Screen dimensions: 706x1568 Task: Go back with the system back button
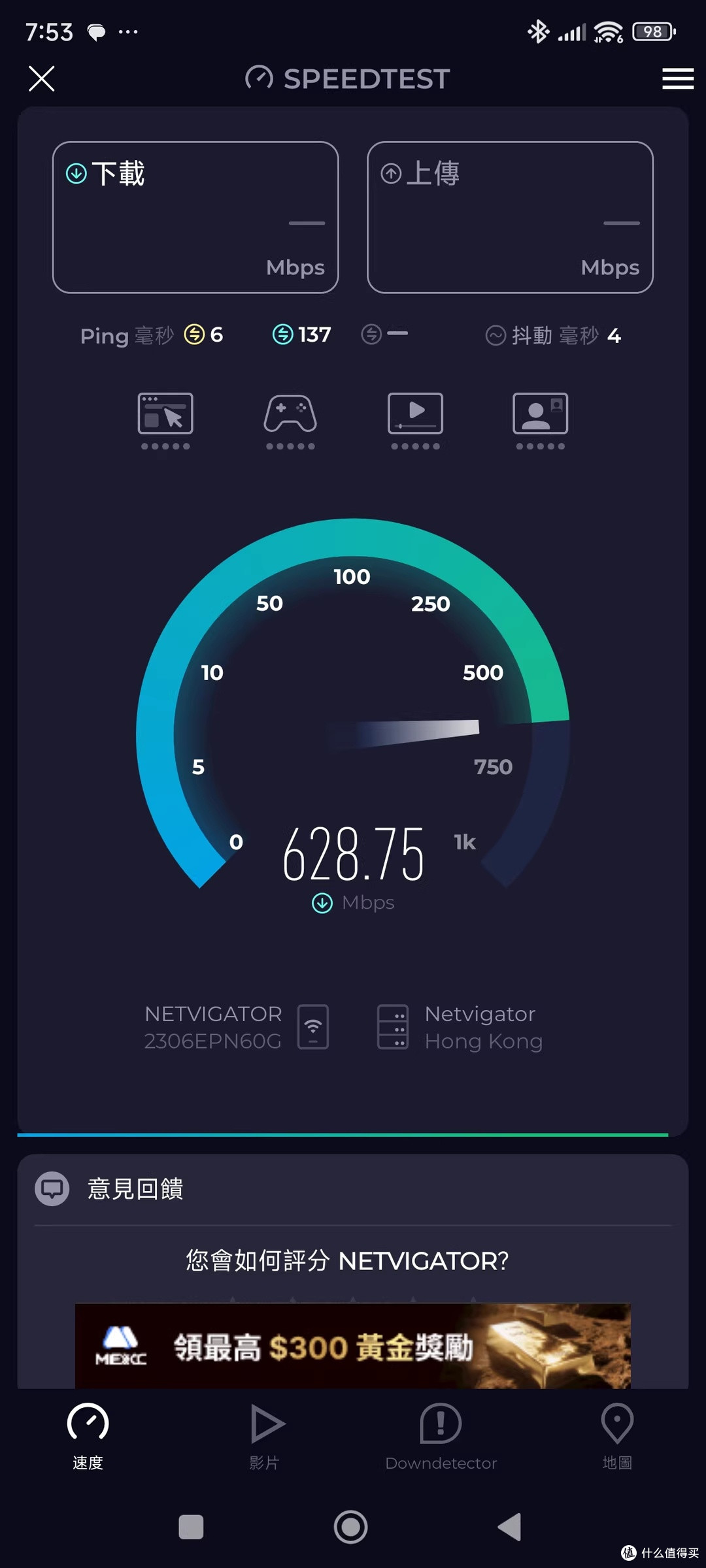(510, 1527)
